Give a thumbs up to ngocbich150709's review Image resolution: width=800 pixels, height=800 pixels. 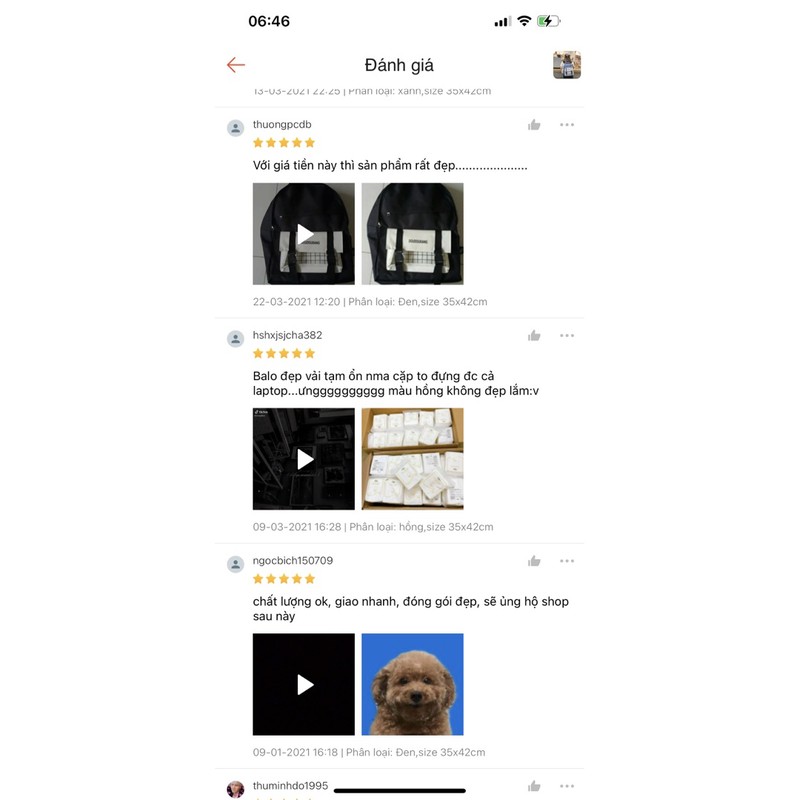(x=534, y=561)
